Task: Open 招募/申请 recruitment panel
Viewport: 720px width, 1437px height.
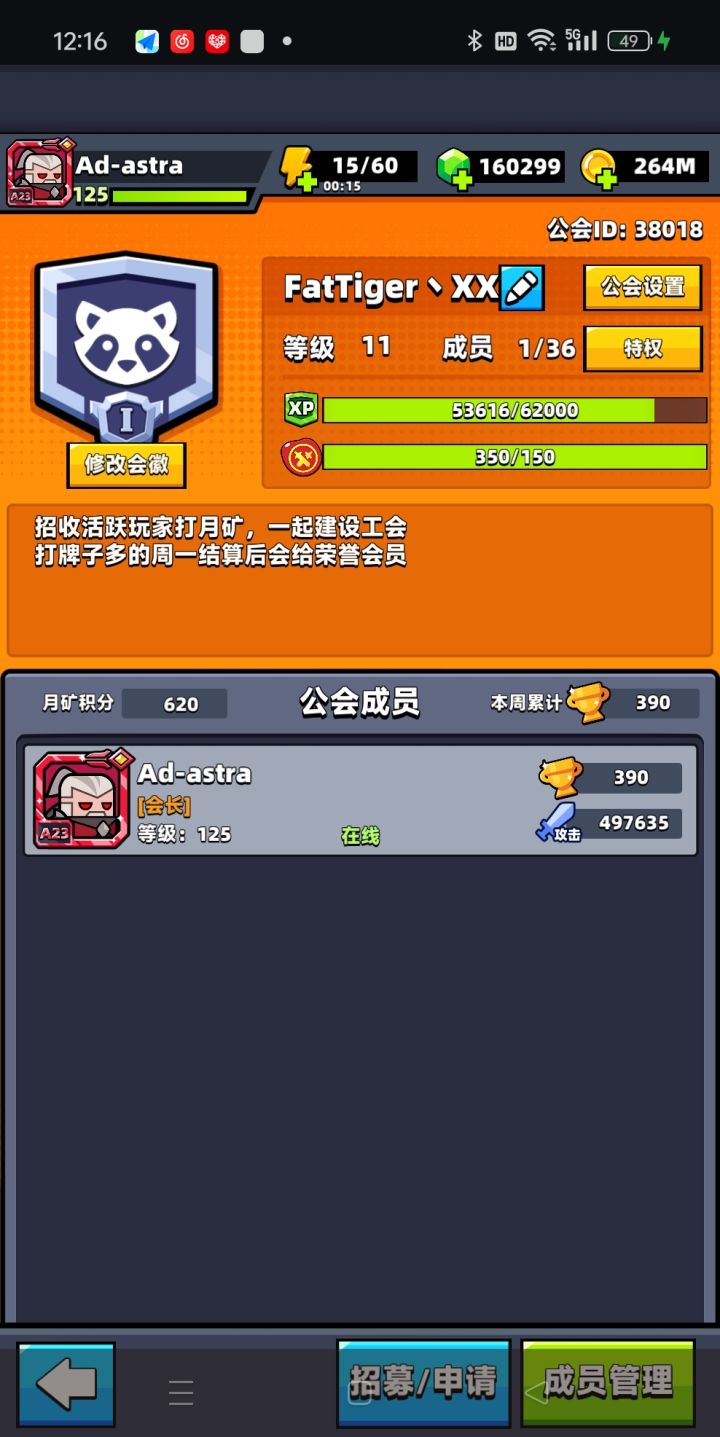Action: pos(423,1383)
